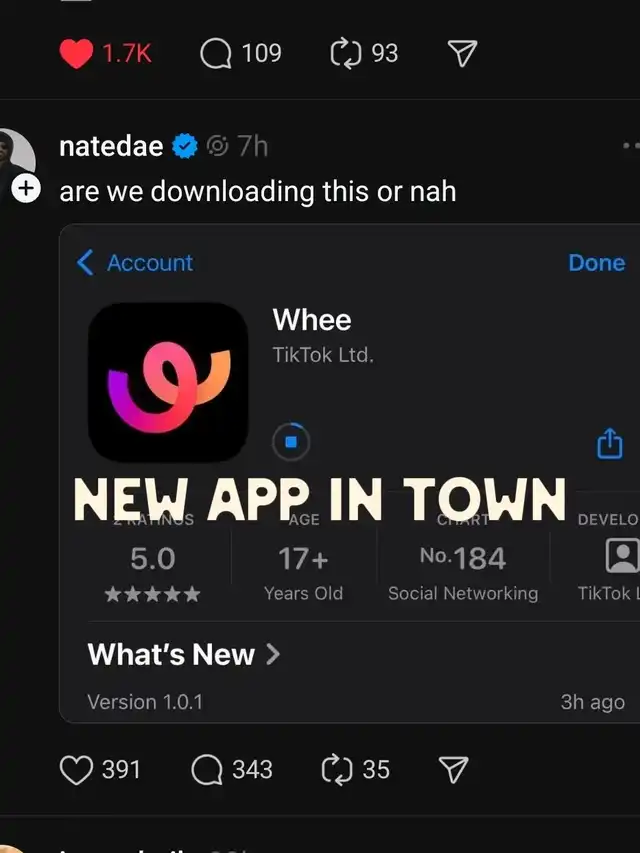Repost the post with 93 reposts

[x=346, y=54]
